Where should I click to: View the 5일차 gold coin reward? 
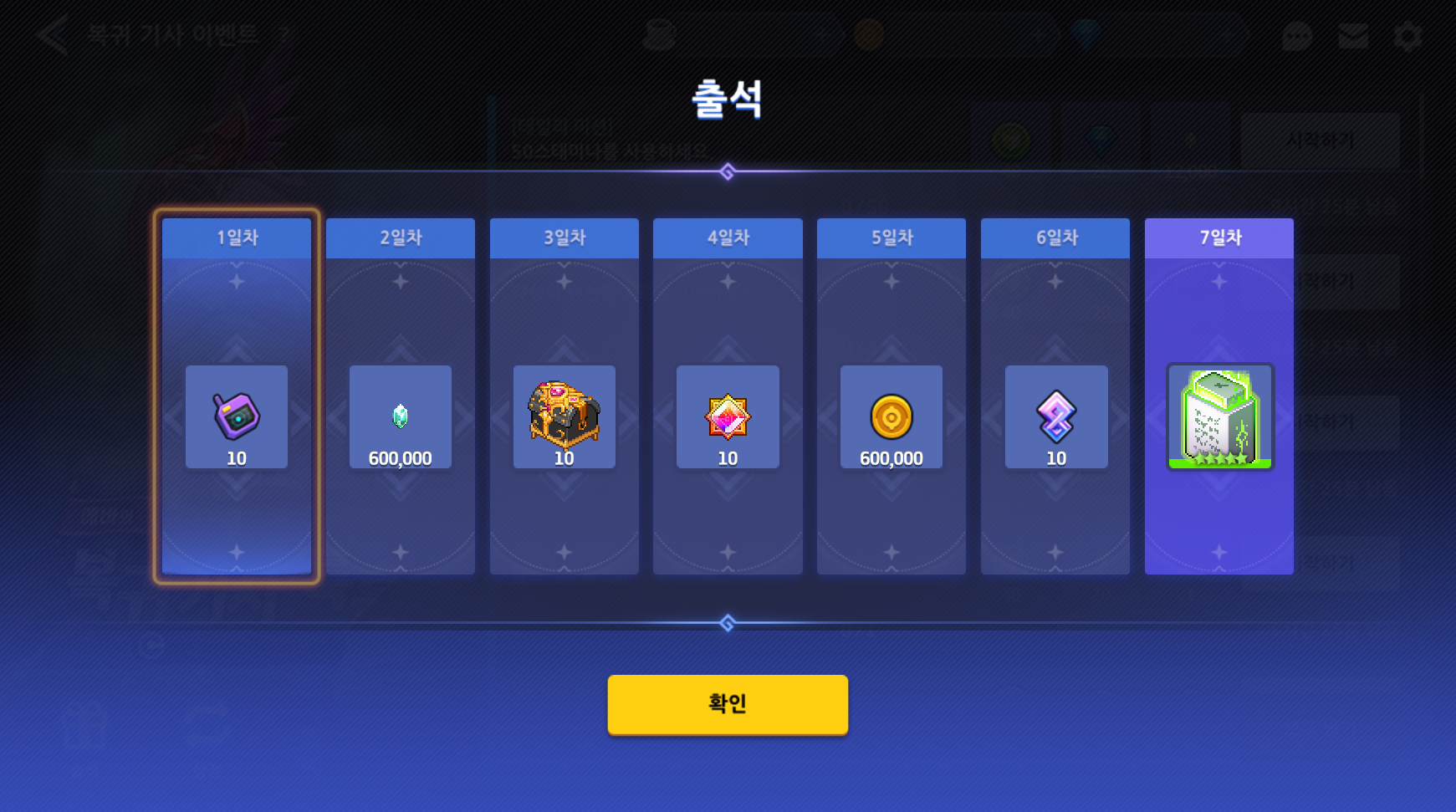point(891,416)
